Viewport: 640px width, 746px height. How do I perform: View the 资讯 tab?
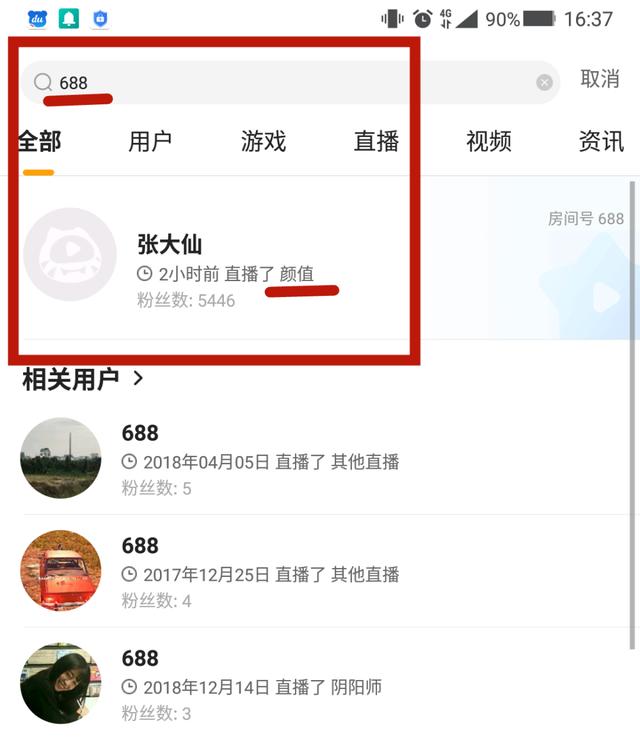601,142
